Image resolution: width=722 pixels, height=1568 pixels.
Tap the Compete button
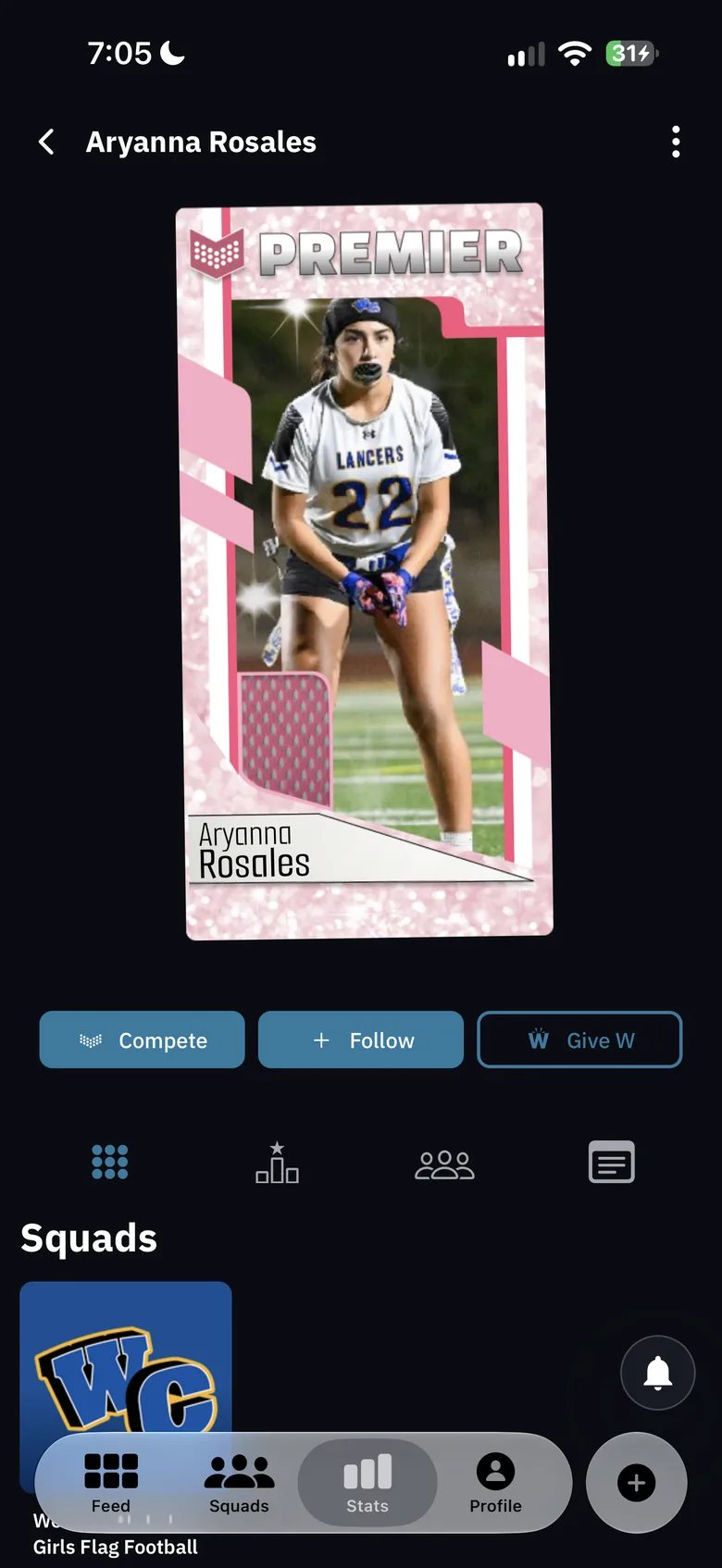(142, 1039)
